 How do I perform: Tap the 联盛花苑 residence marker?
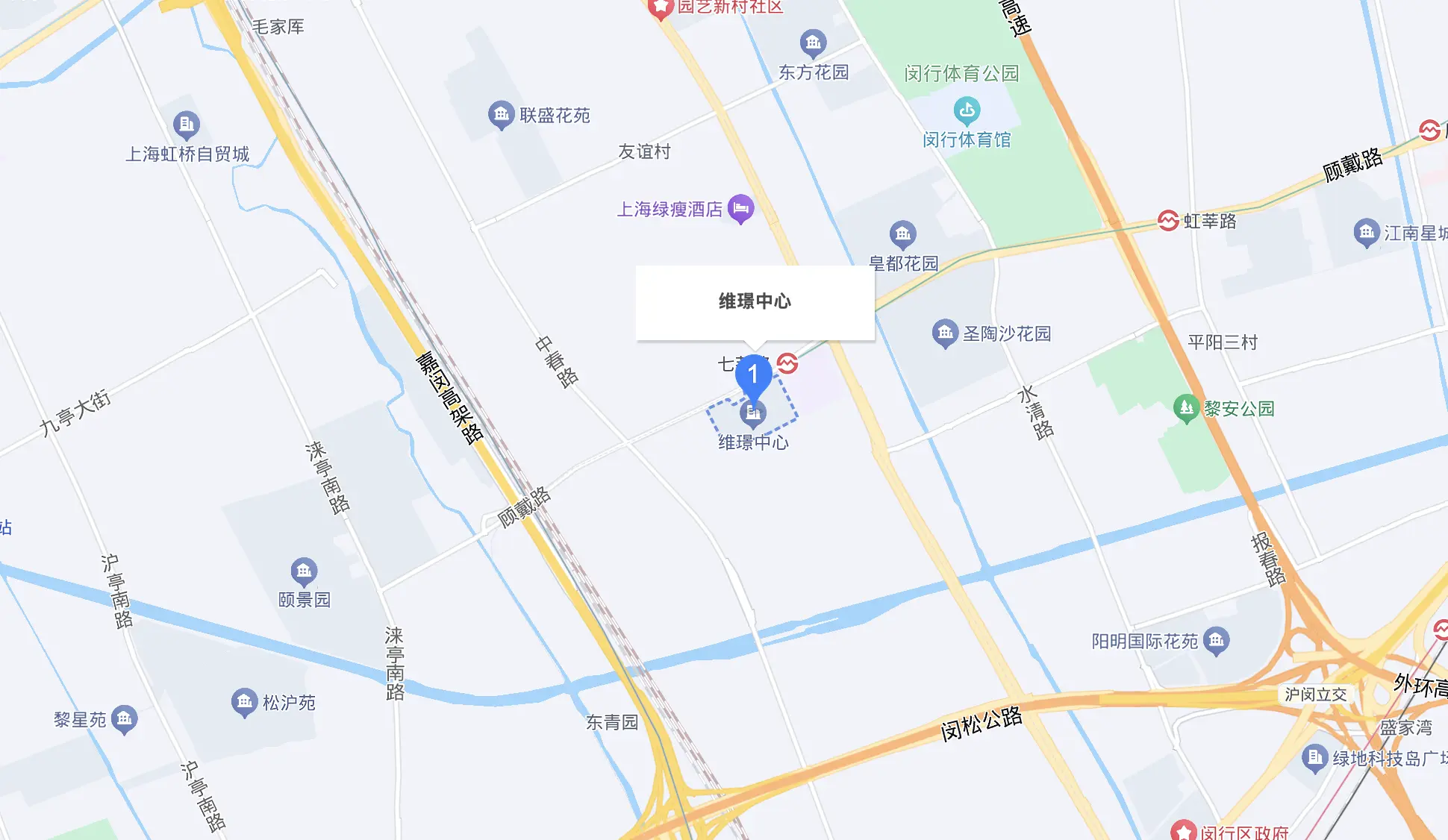pos(501,114)
